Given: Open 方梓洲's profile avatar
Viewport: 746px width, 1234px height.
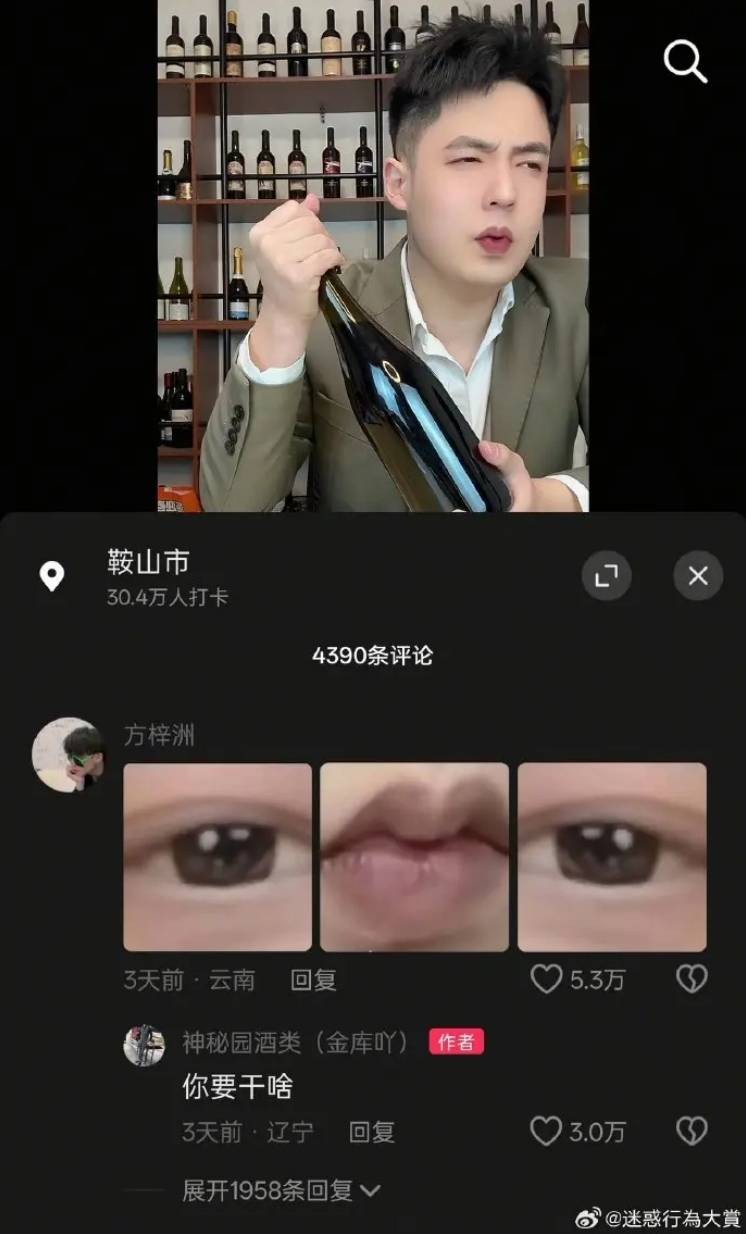Looking at the screenshot, I should (67, 753).
